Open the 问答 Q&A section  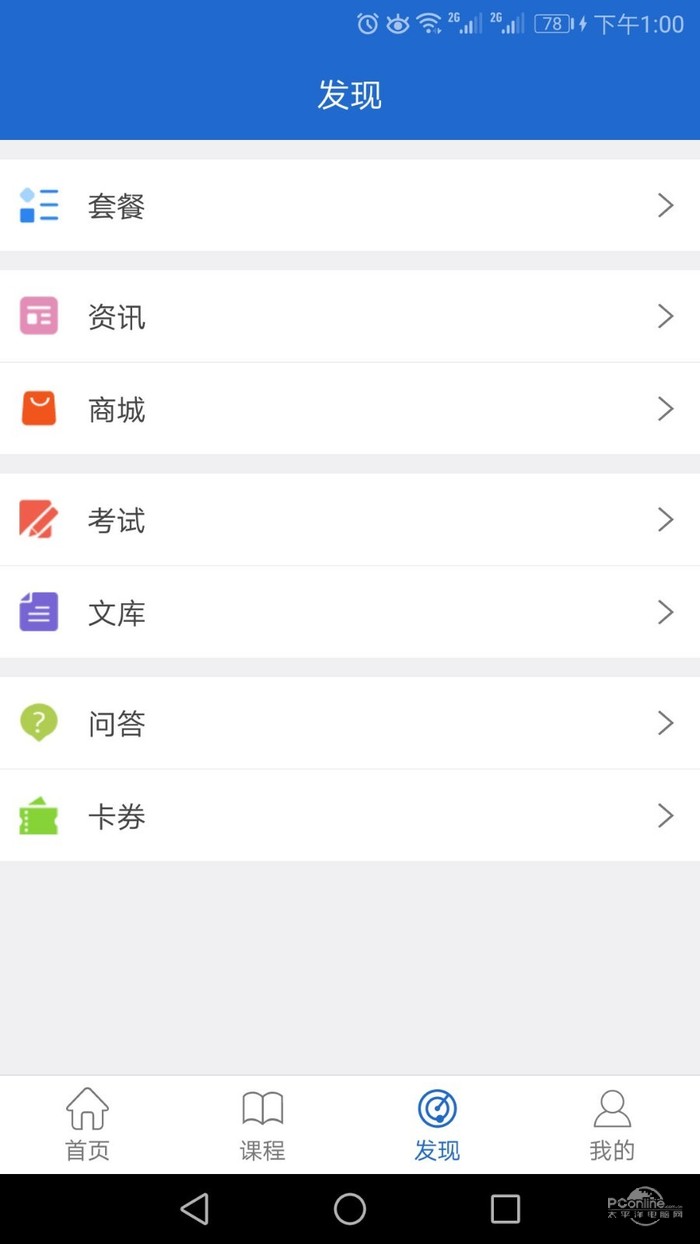(x=350, y=723)
